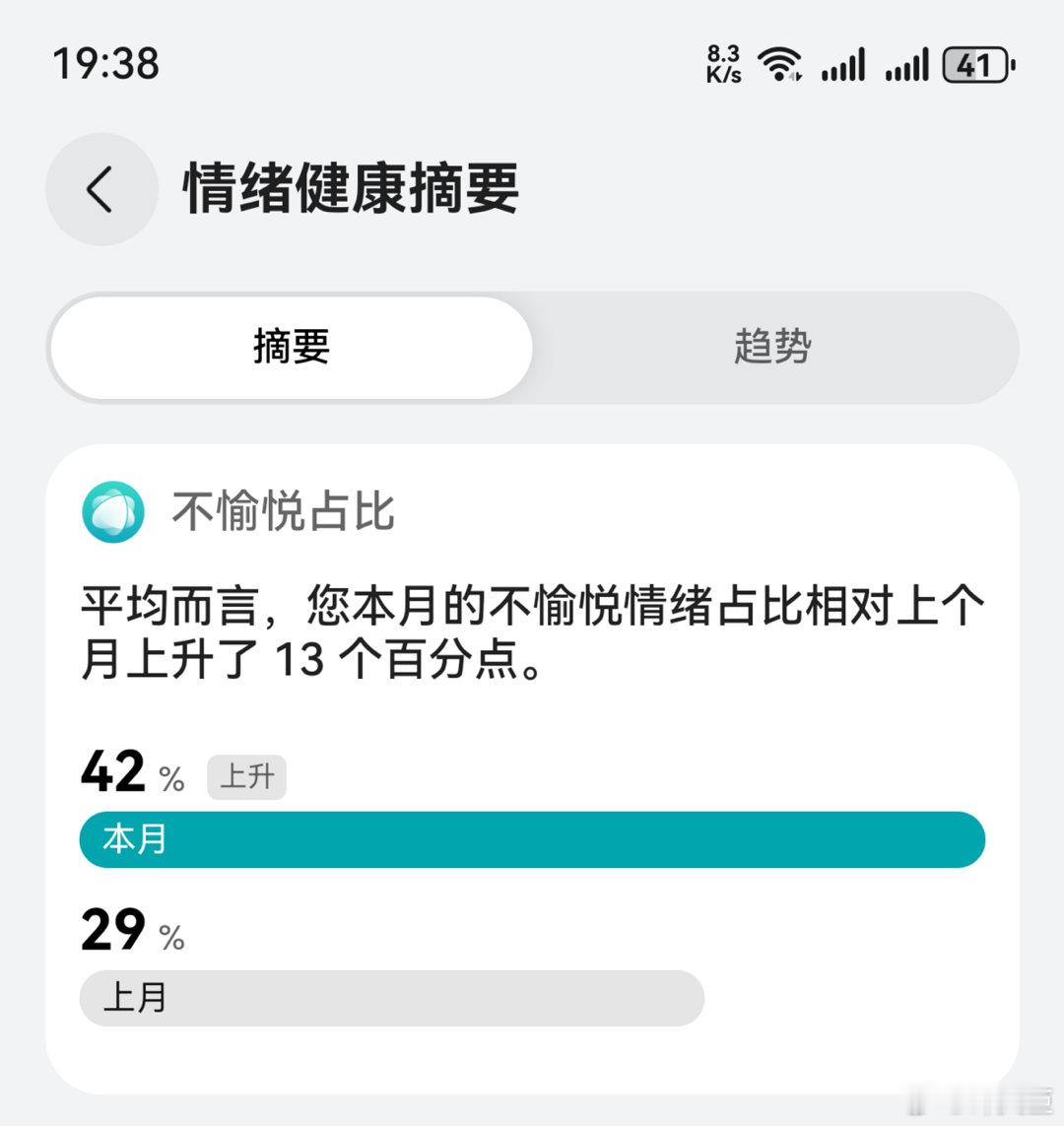Tap the teal 本月 progress bar
This screenshot has height=1126, width=1064.
coord(532,839)
